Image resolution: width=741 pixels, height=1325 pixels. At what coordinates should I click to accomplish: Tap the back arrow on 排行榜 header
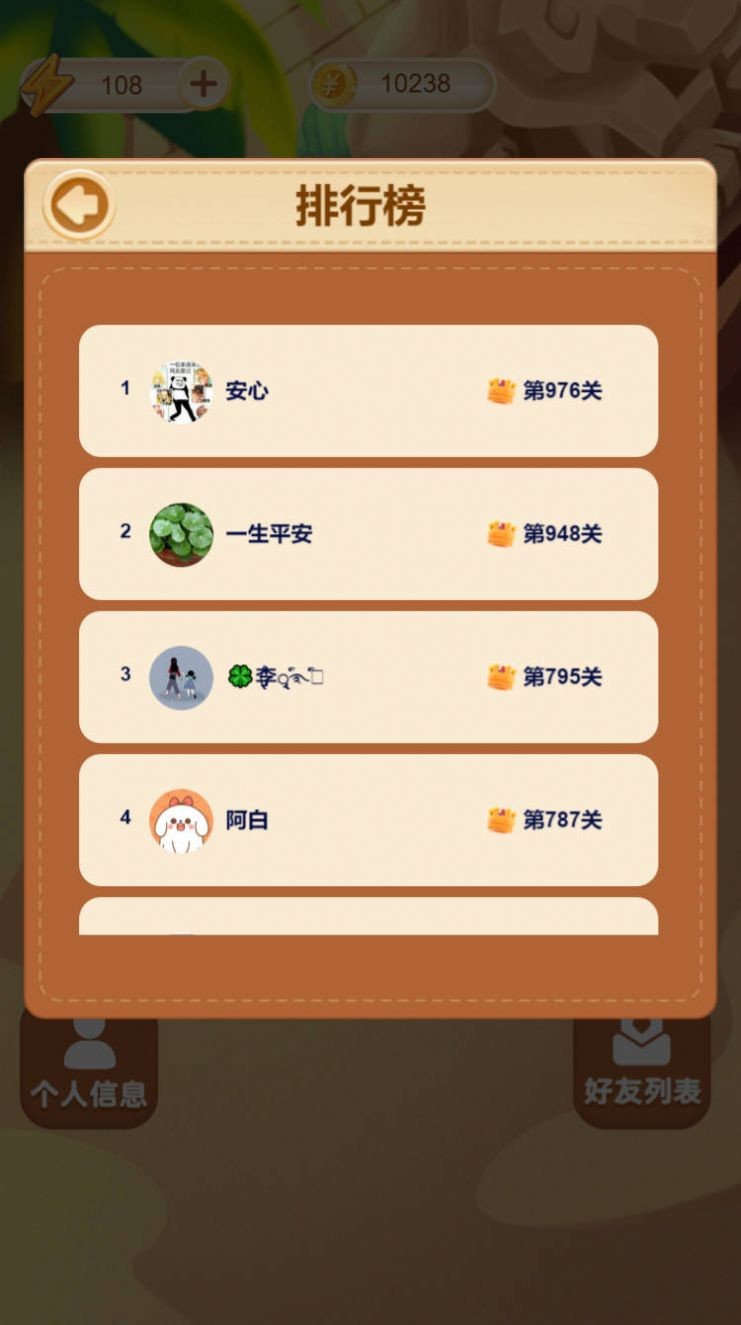click(x=79, y=203)
